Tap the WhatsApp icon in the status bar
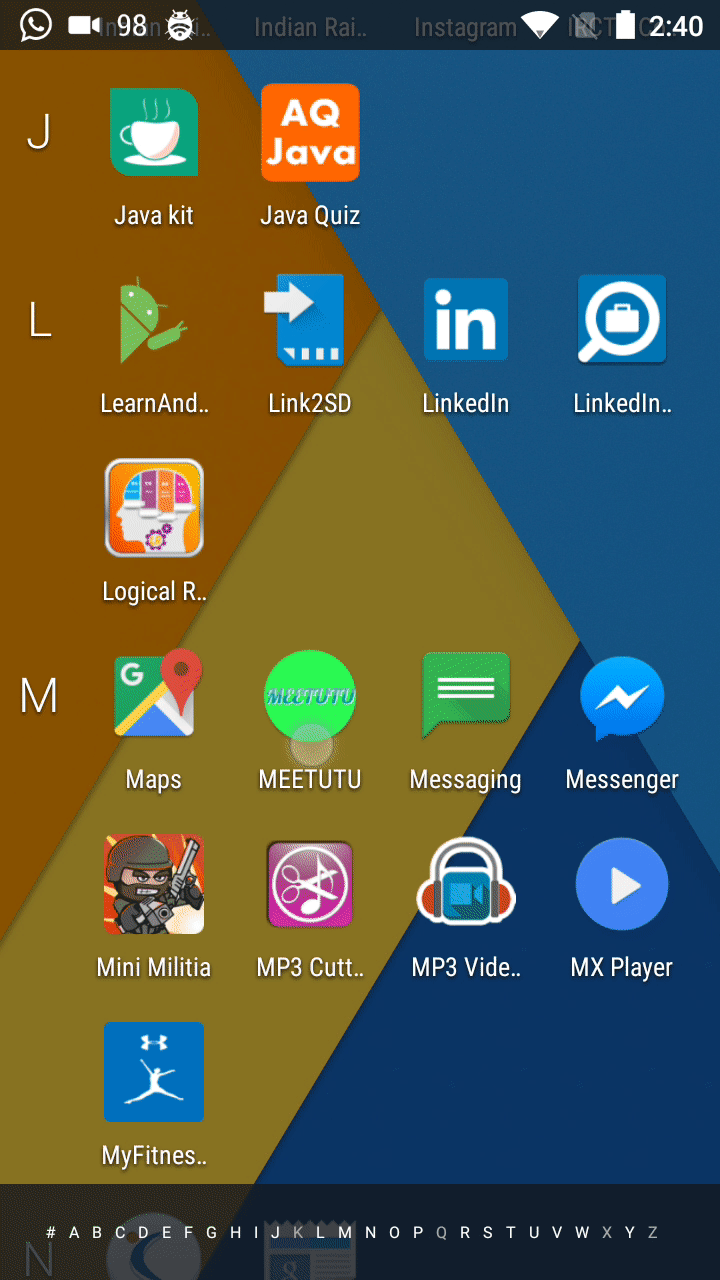This screenshot has width=720, height=1280. coord(36,24)
